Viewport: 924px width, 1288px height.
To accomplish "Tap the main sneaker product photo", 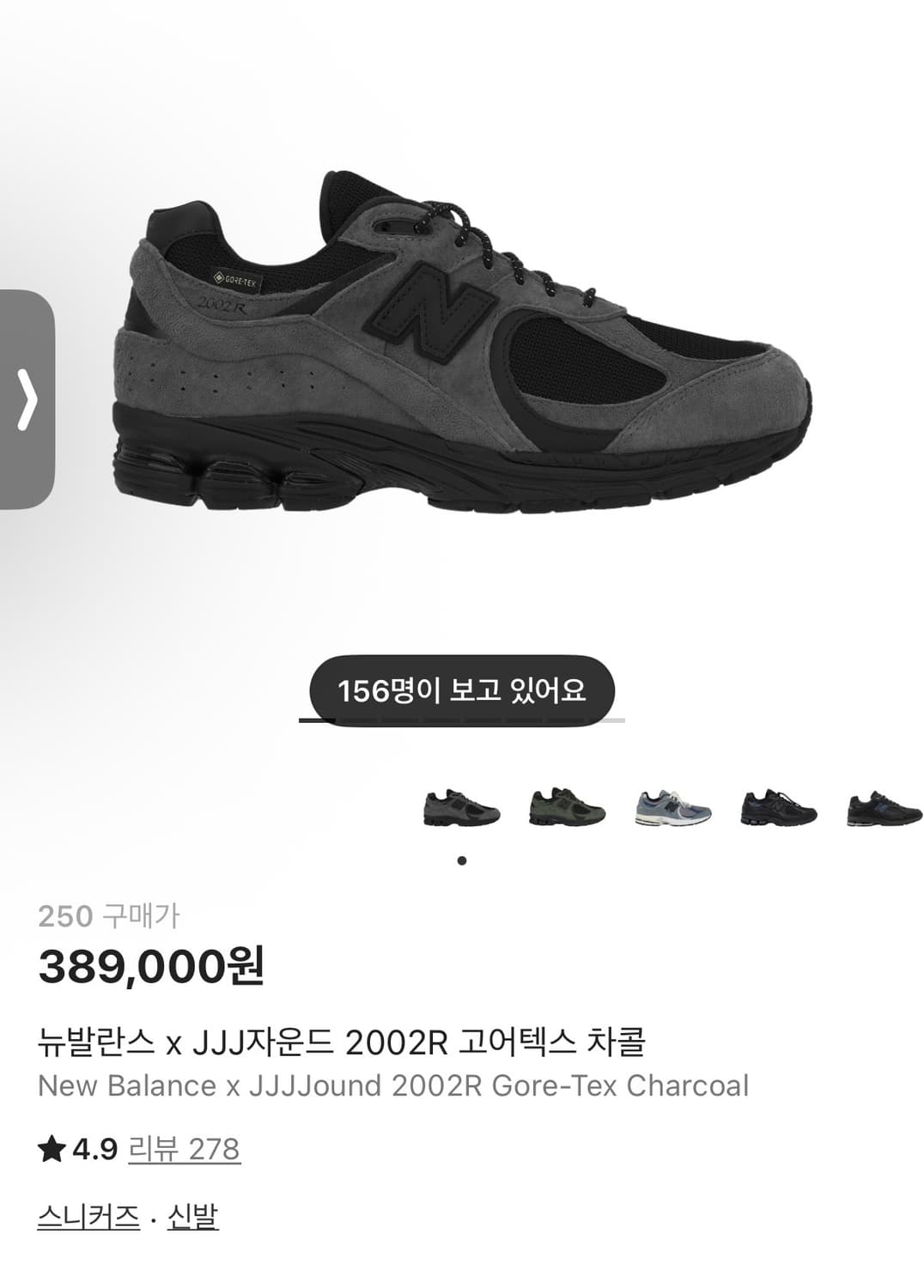I will 464,343.
